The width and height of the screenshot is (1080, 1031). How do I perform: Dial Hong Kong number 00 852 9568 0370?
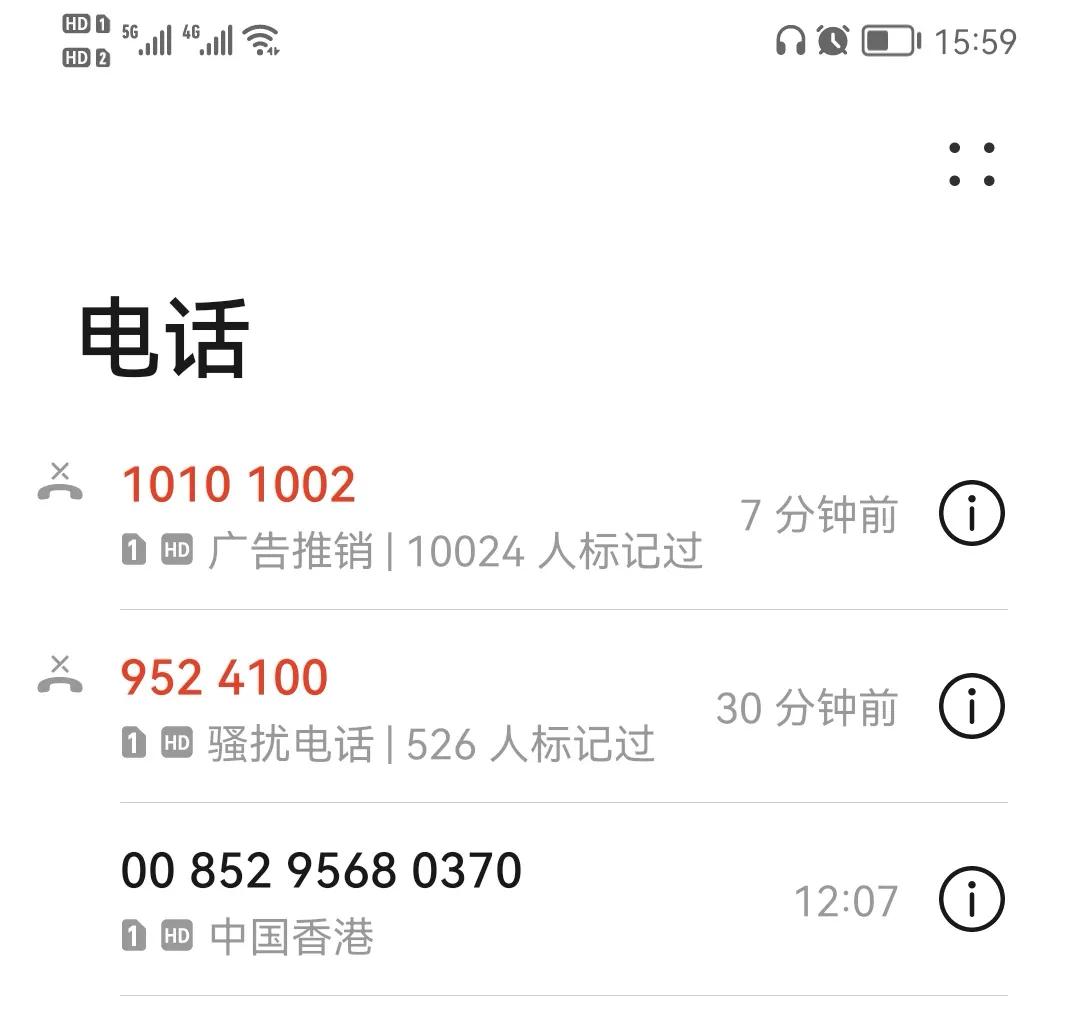[x=321, y=870]
